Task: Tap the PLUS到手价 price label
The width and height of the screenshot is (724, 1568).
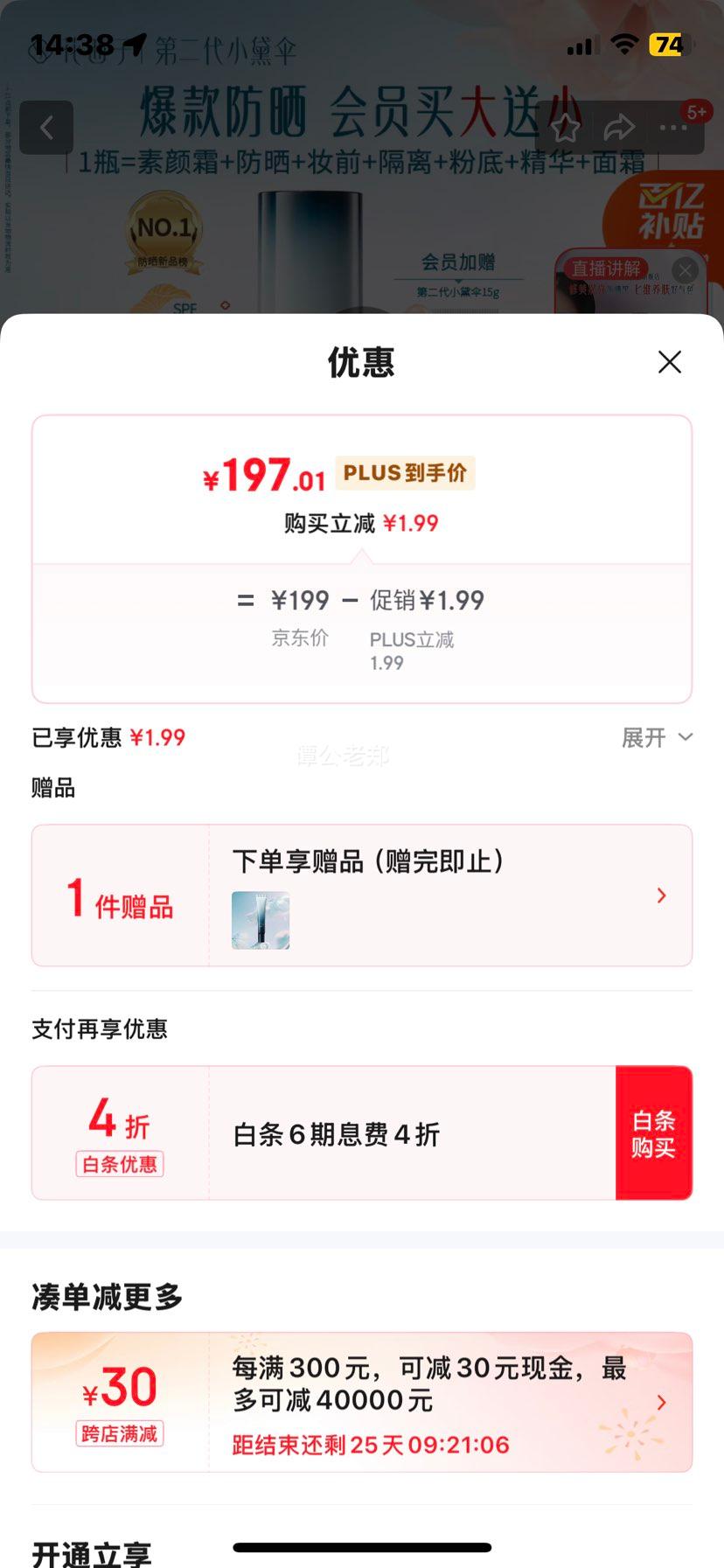Action: pos(405,473)
